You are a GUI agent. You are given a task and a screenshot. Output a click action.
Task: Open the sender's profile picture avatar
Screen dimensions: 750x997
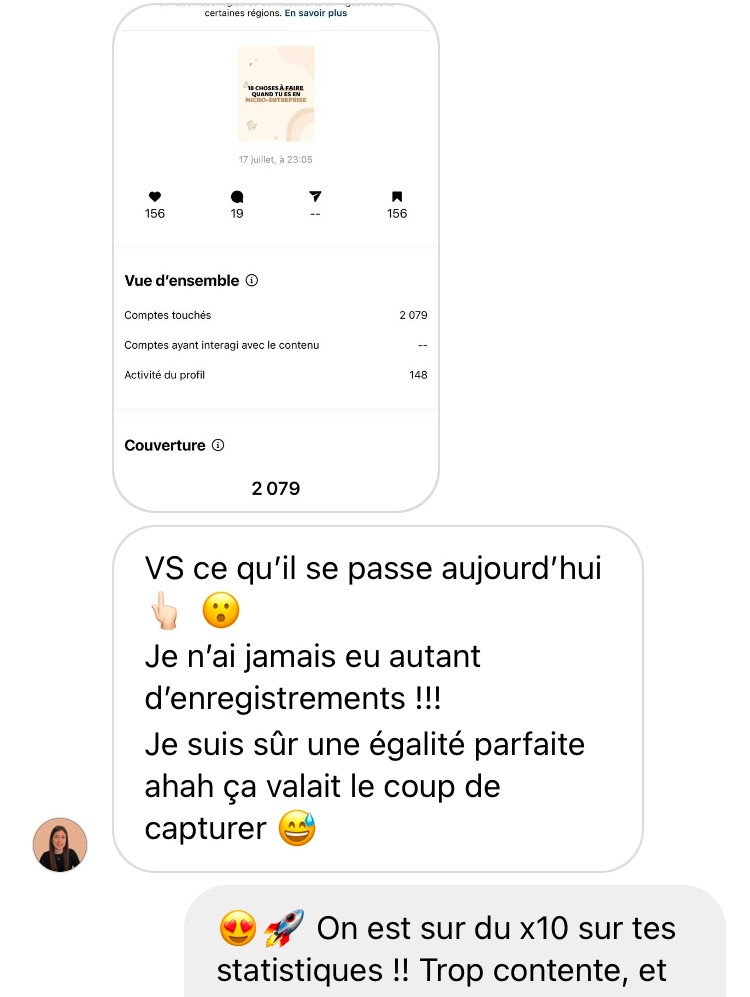pyautogui.click(x=61, y=844)
